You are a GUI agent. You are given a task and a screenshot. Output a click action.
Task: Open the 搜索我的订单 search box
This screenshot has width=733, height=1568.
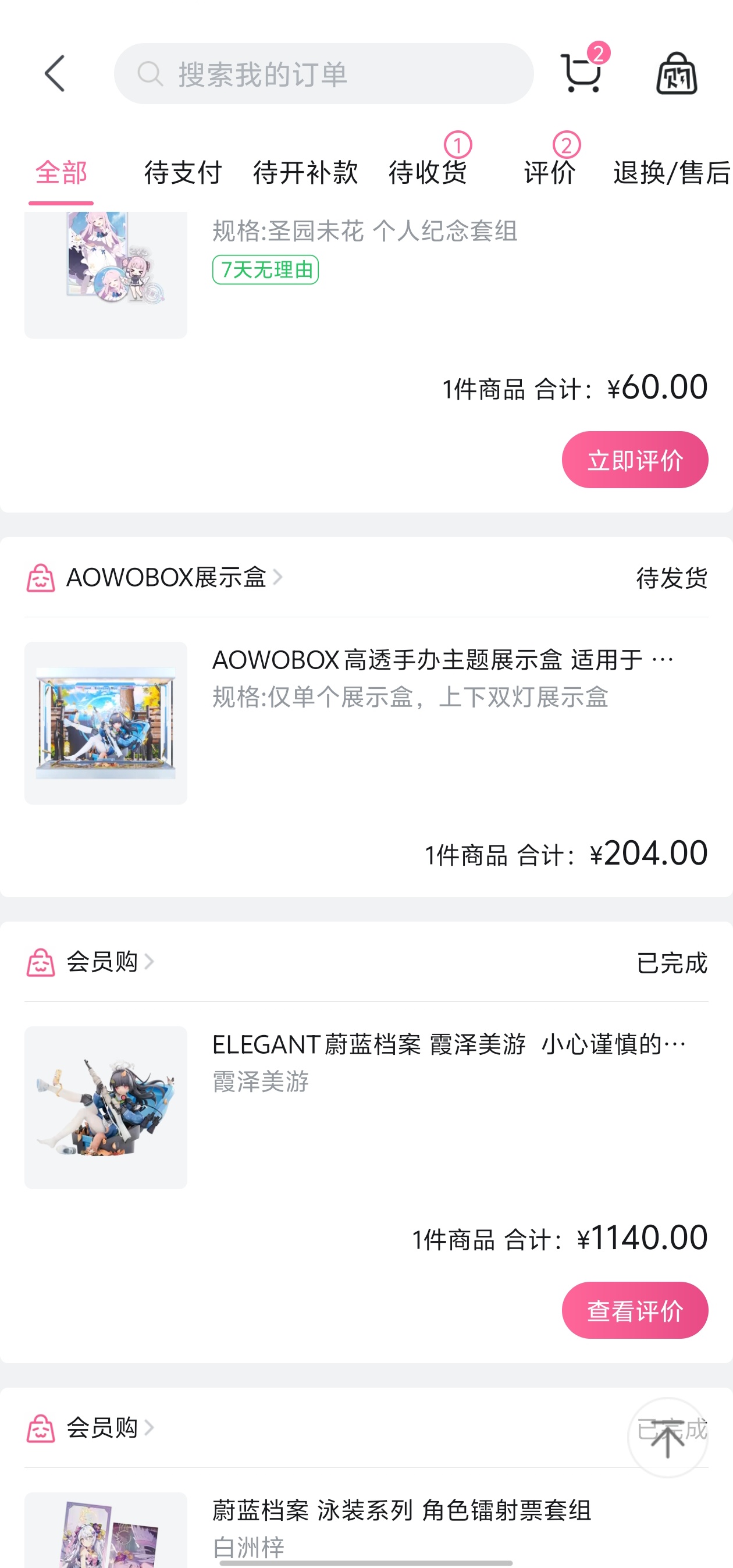323,74
